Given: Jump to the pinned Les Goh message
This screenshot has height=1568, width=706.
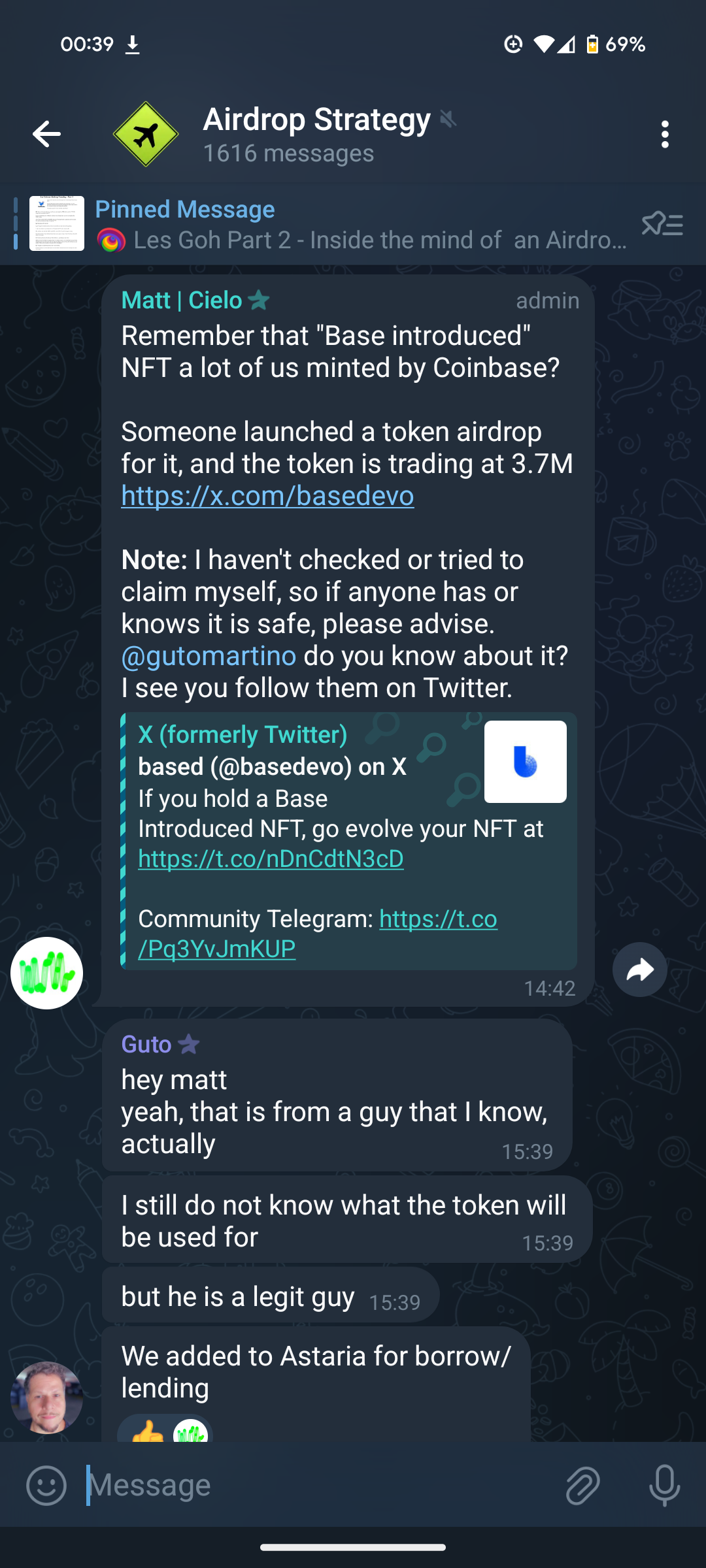Looking at the screenshot, I should tap(360, 225).
